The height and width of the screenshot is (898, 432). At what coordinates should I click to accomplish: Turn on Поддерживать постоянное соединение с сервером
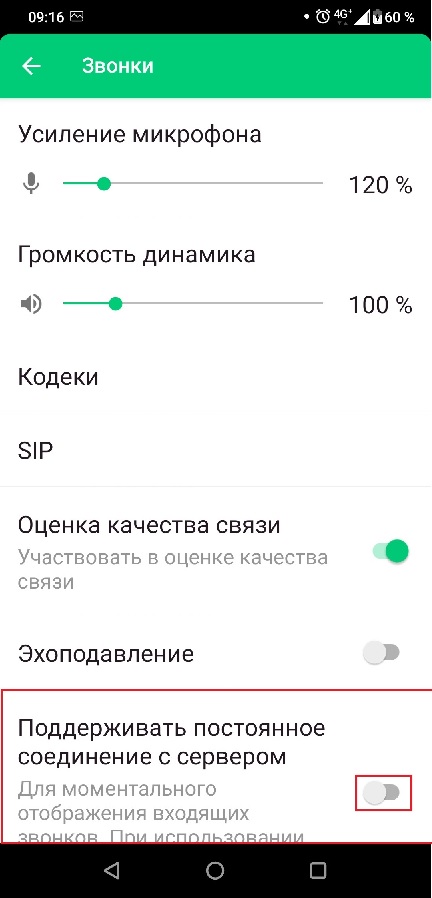point(383,793)
